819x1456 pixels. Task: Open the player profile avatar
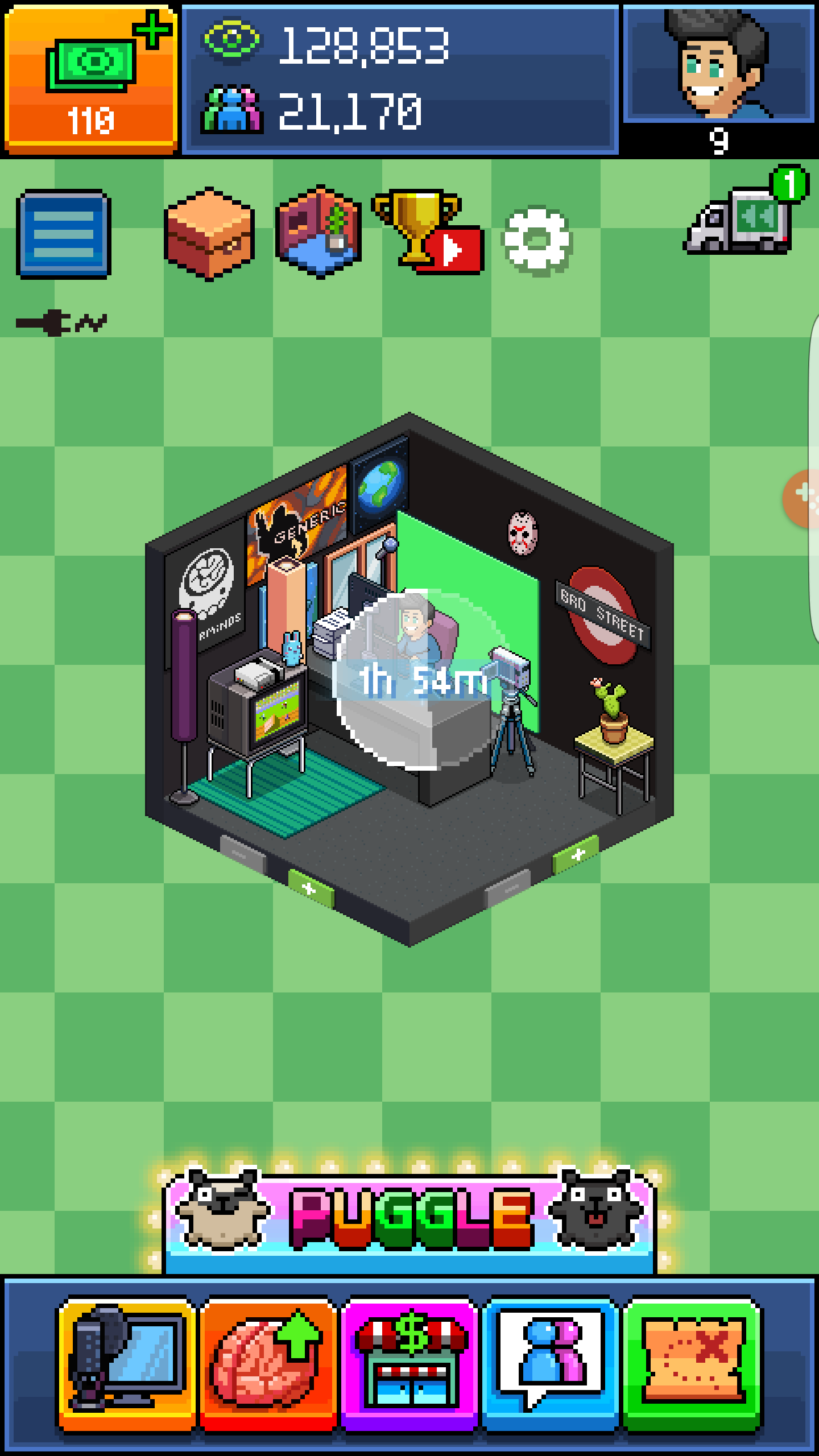click(719, 65)
